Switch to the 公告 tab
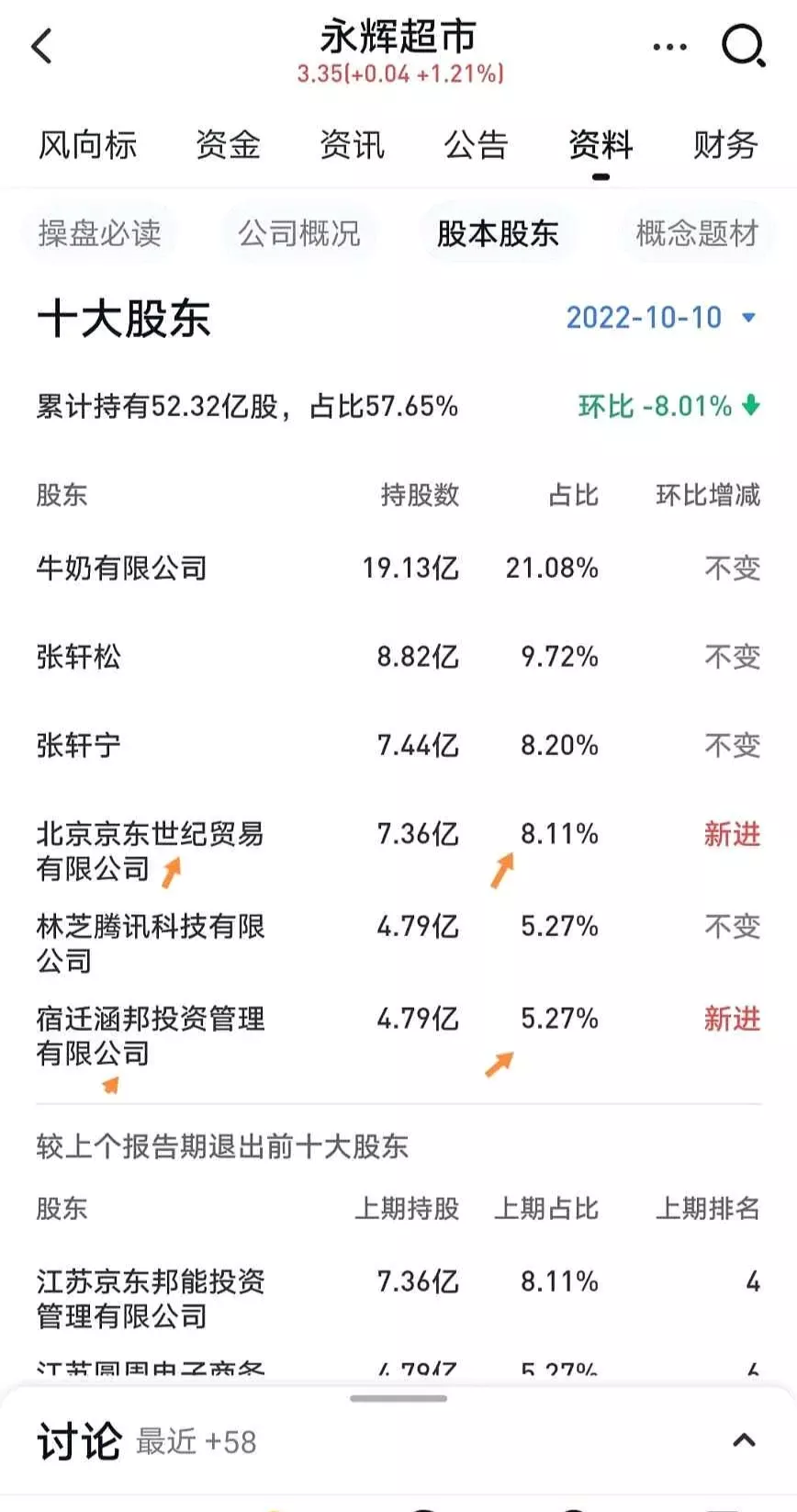Viewport: 797px width, 1512px height. 476,144
